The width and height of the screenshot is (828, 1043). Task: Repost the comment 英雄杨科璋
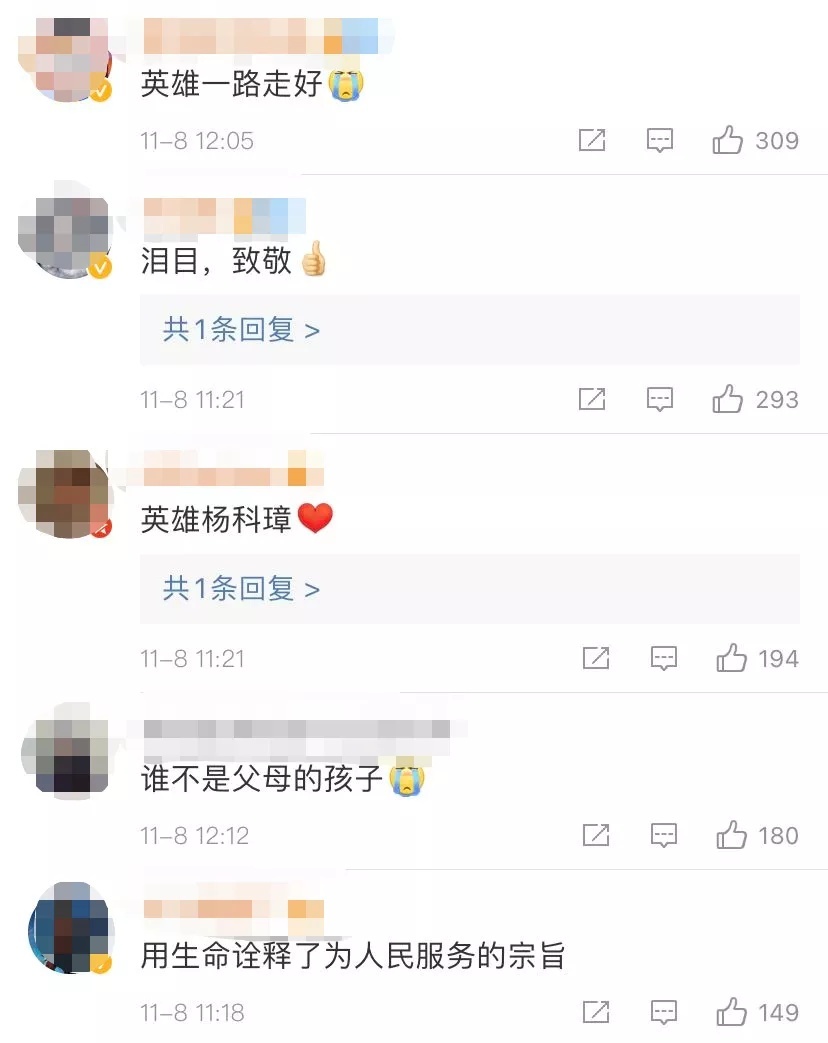point(596,658)
